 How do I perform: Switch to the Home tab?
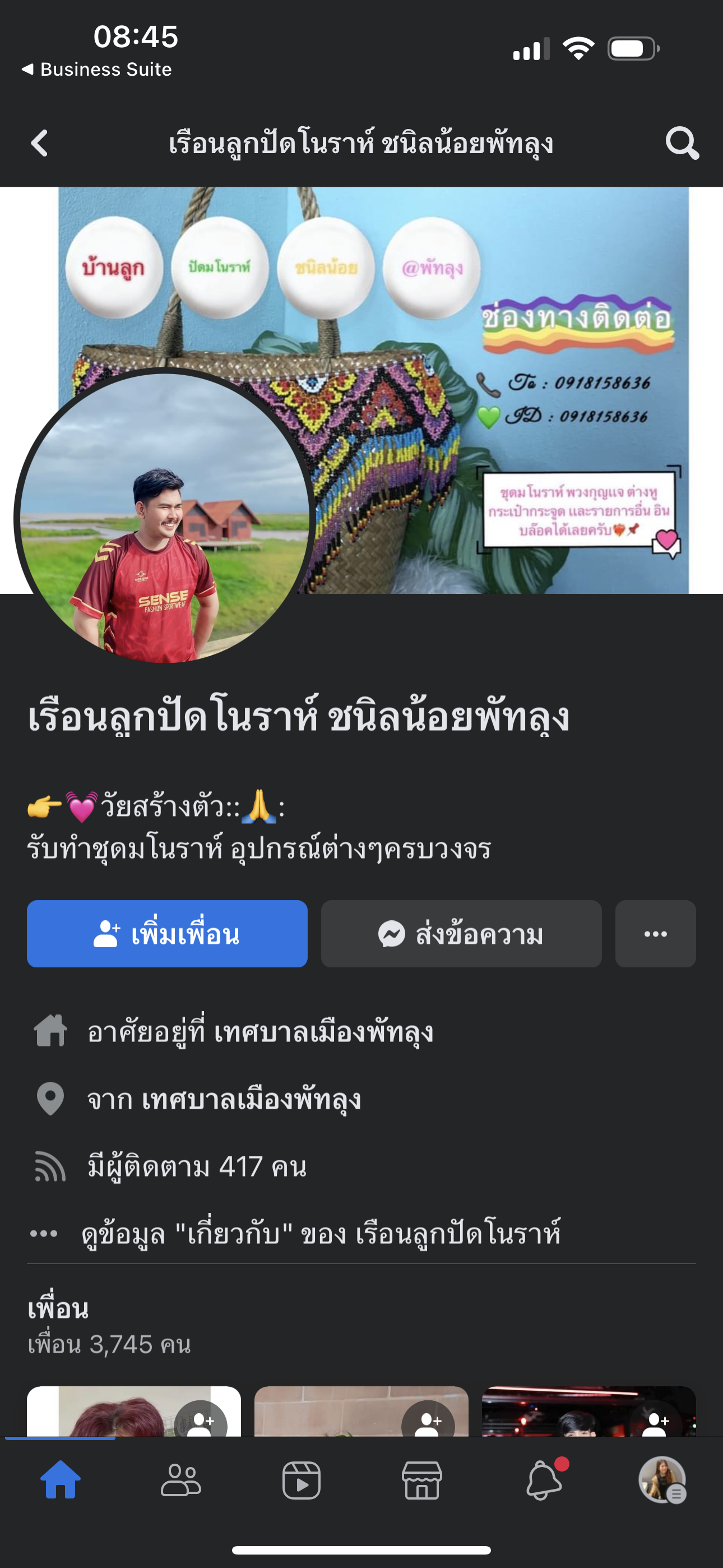(x=61, y=1481)
